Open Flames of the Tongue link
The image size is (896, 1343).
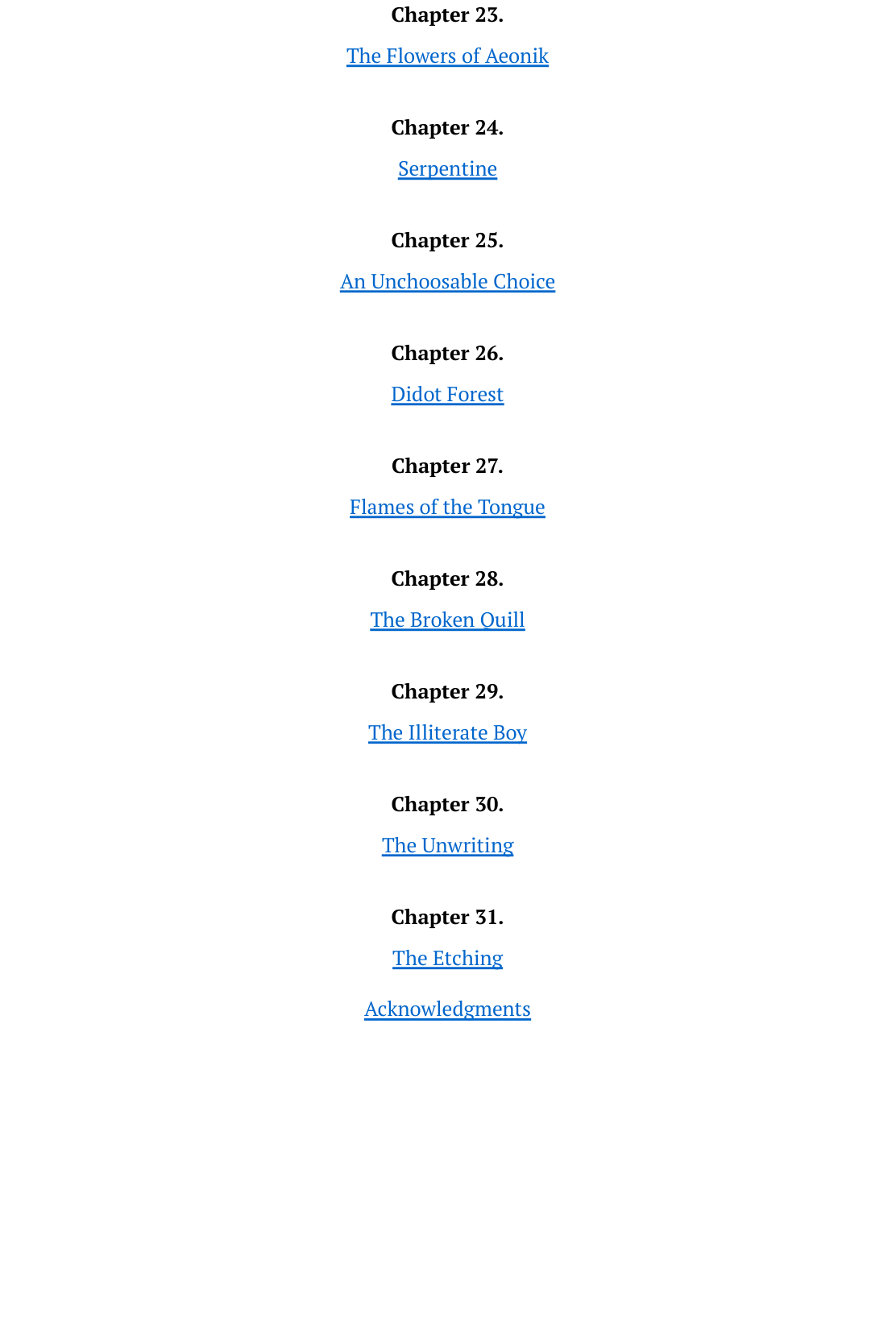point(447,507)
